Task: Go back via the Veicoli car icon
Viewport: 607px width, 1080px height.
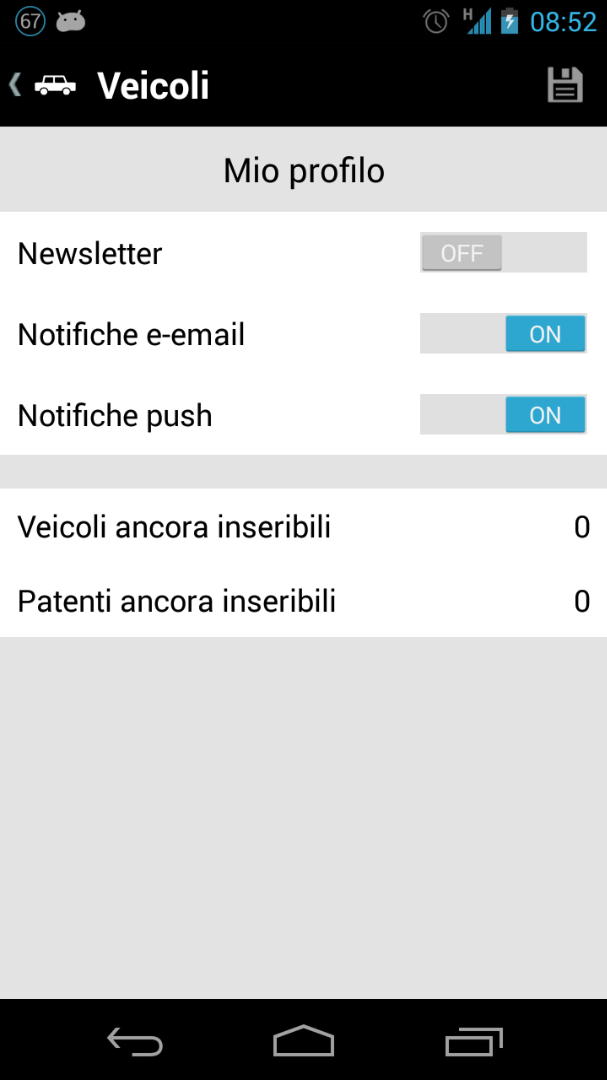Action: pos(55,85)
